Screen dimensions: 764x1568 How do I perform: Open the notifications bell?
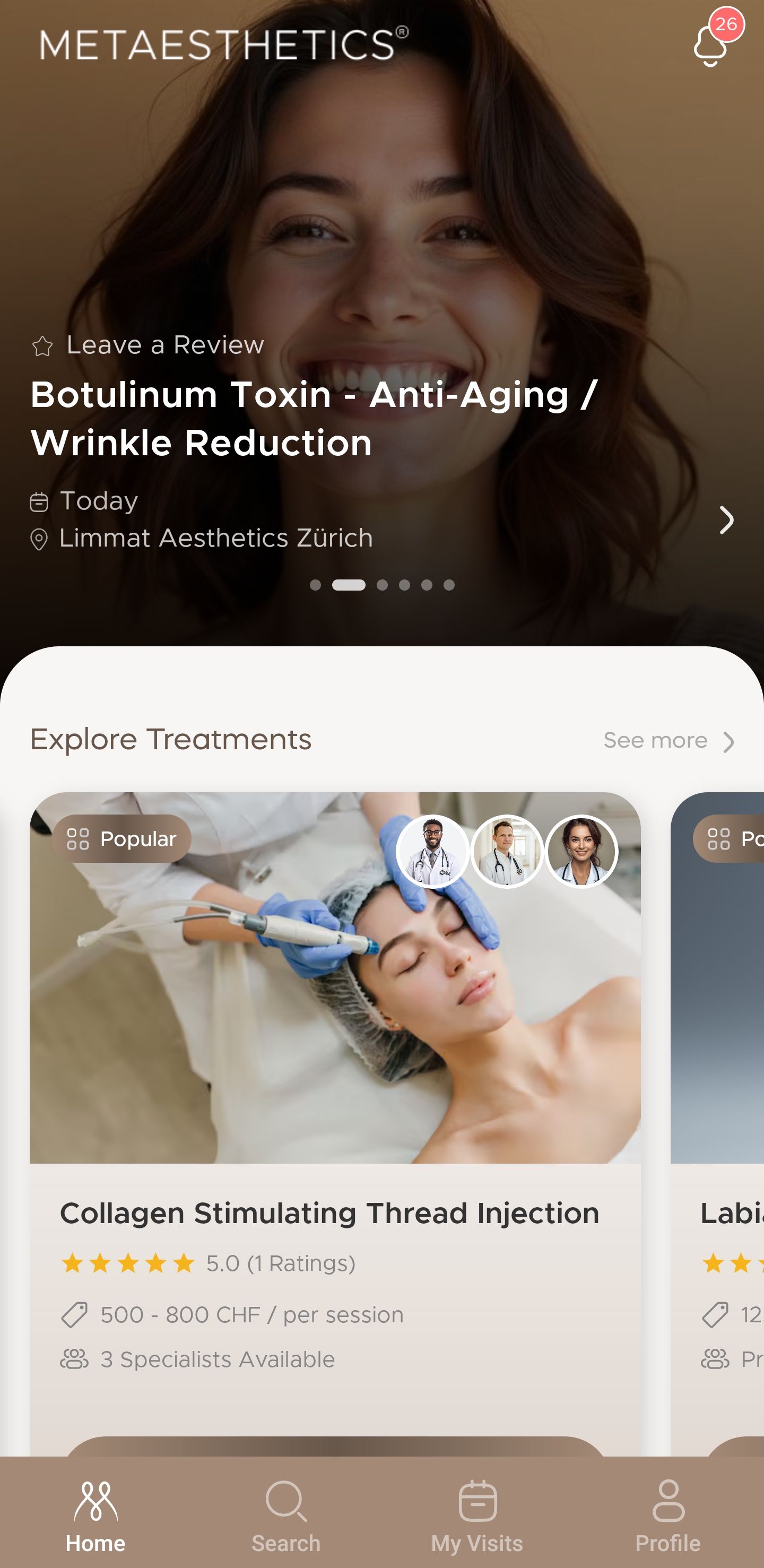tap(710, 45)
